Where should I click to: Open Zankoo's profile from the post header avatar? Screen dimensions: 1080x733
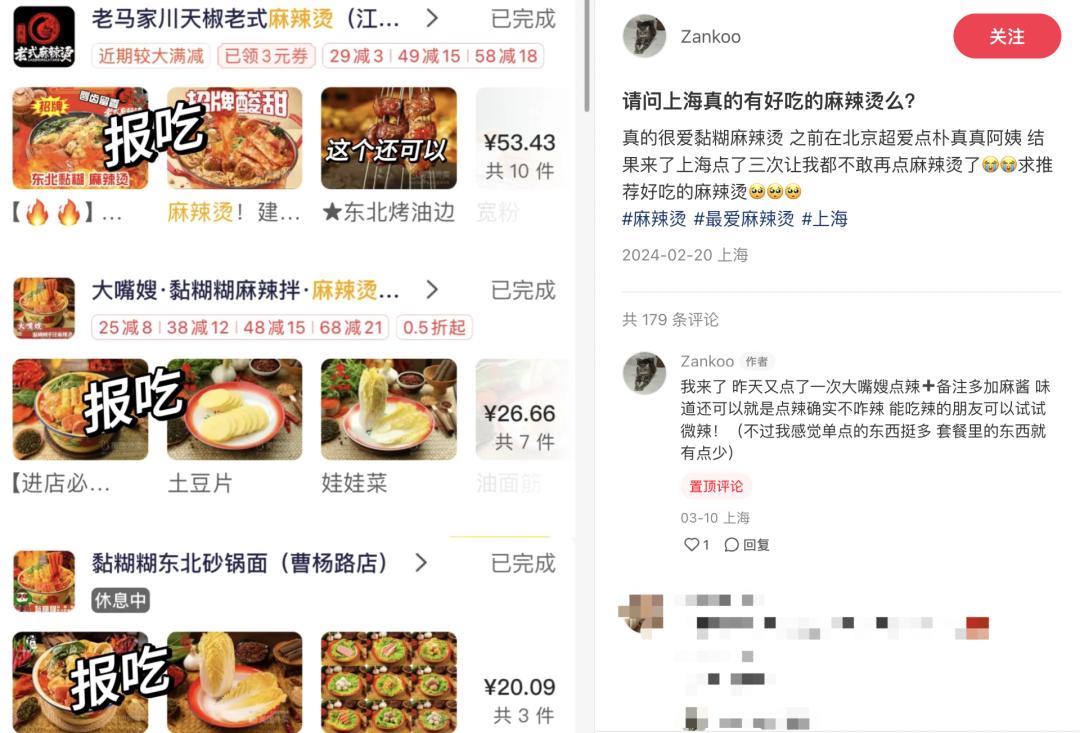(x=644, y=37)
